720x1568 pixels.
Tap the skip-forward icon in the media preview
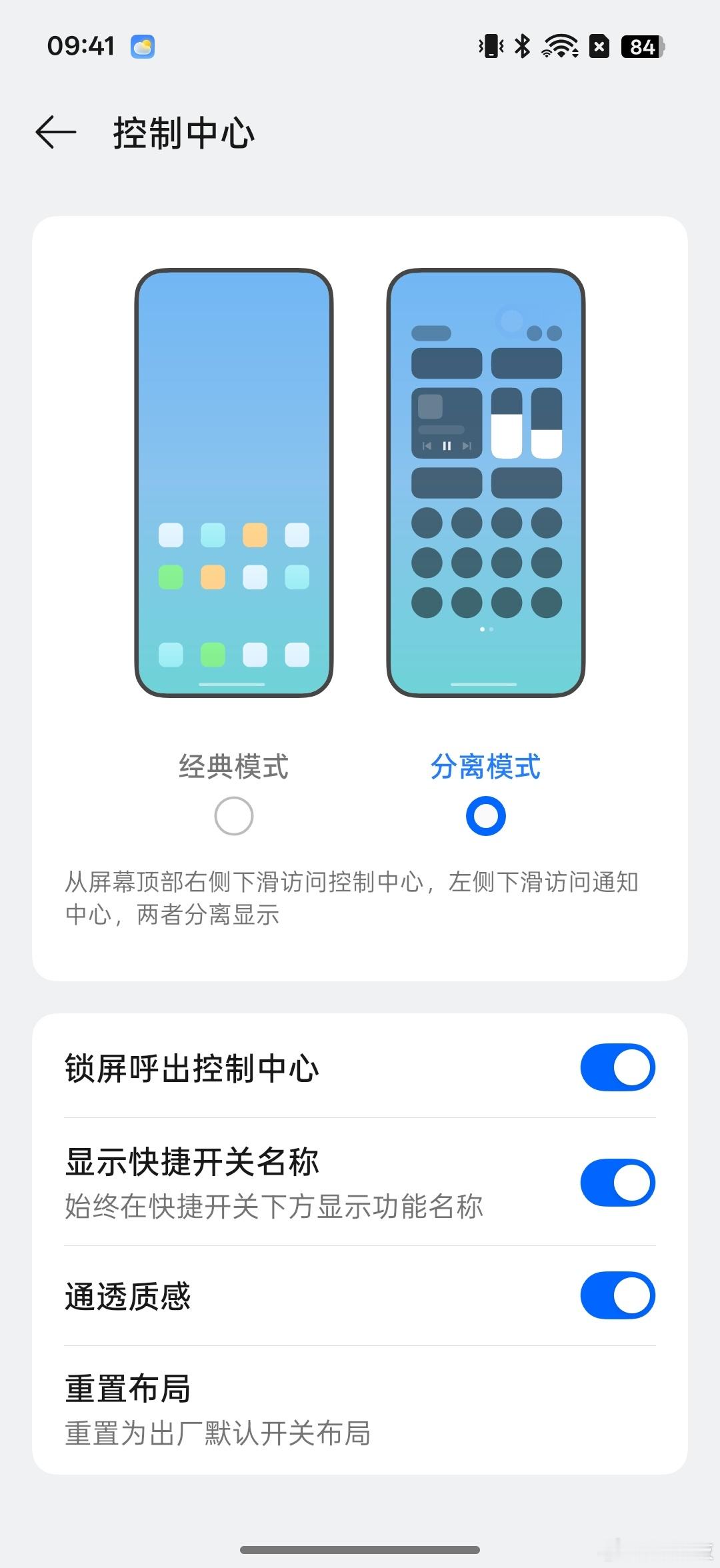[x=467, y=445]
